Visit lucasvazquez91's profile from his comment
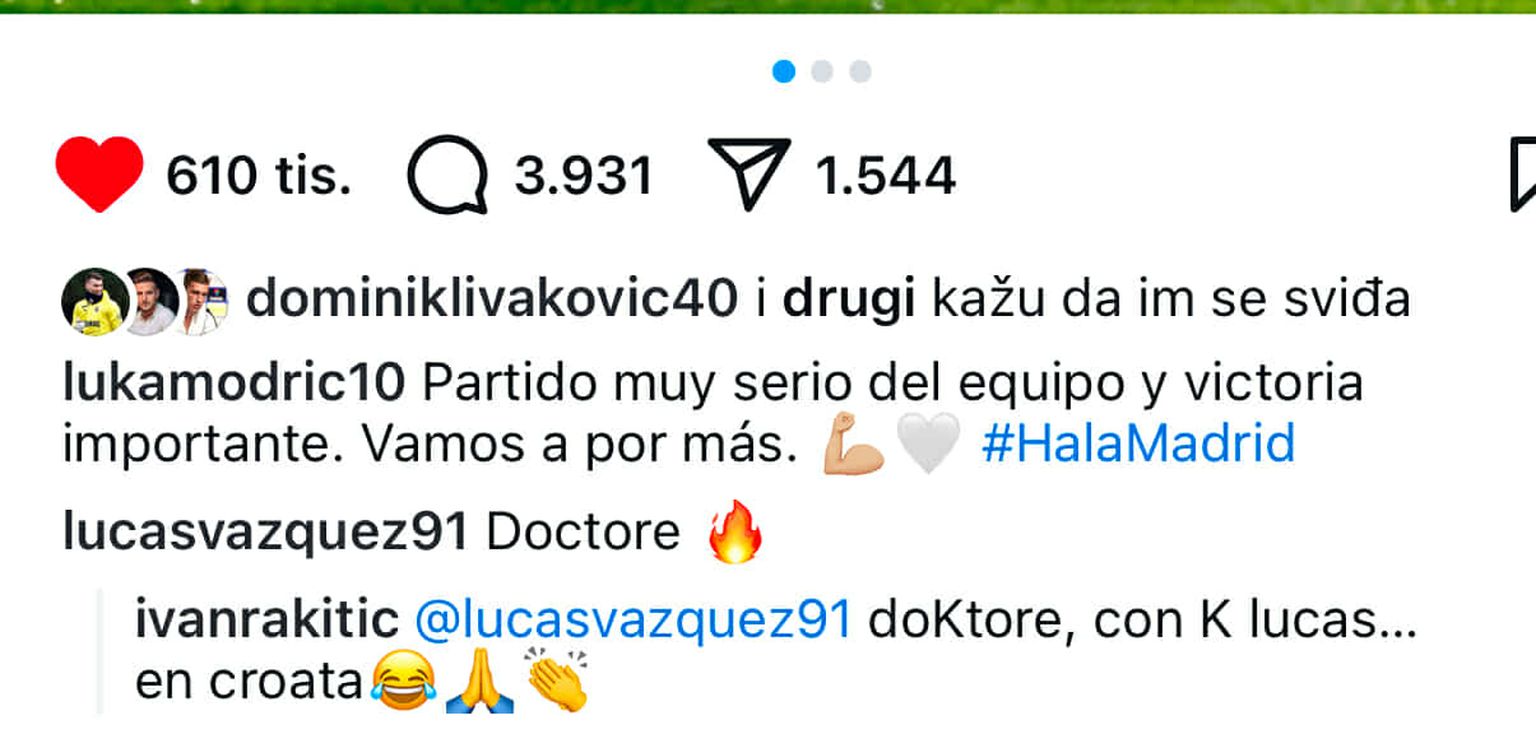Screen dimensions: 1536x734 pyautogui.click(x=265, y=532)
